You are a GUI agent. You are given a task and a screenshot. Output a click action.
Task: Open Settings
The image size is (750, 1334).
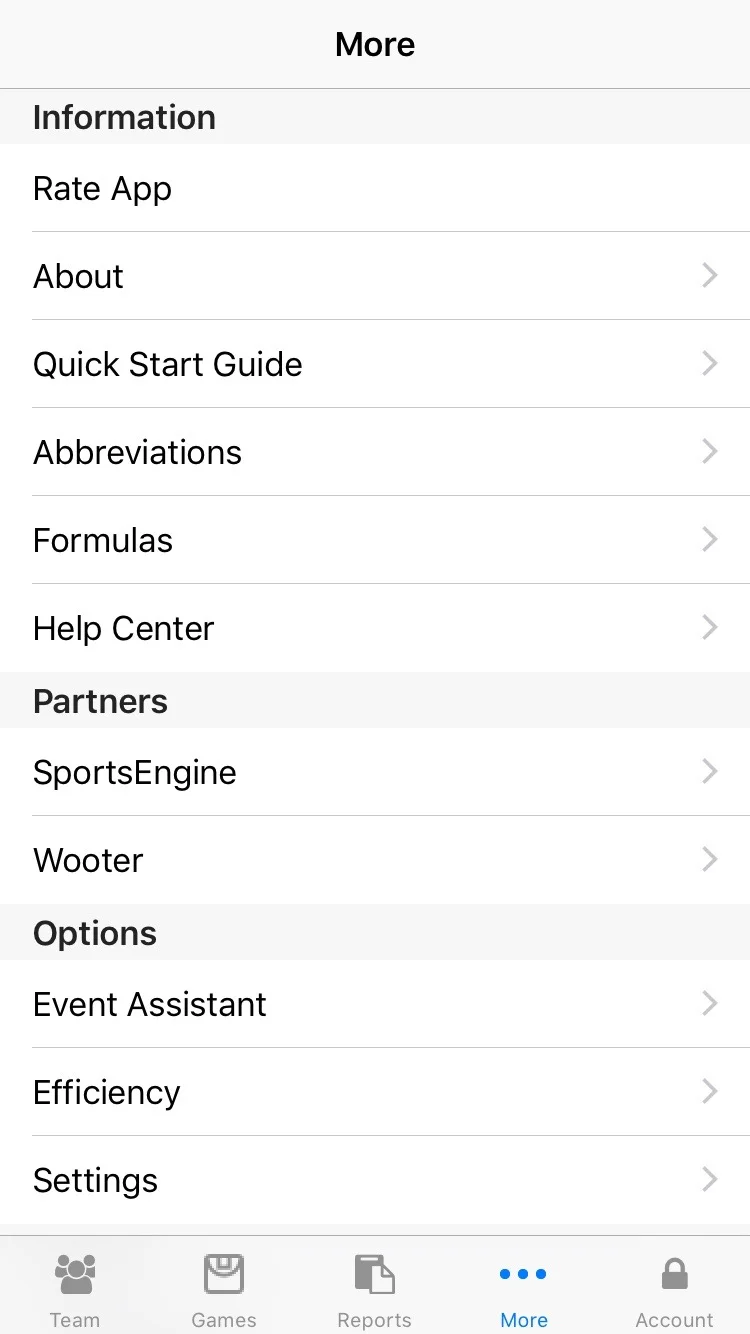tap(375, 1180)
